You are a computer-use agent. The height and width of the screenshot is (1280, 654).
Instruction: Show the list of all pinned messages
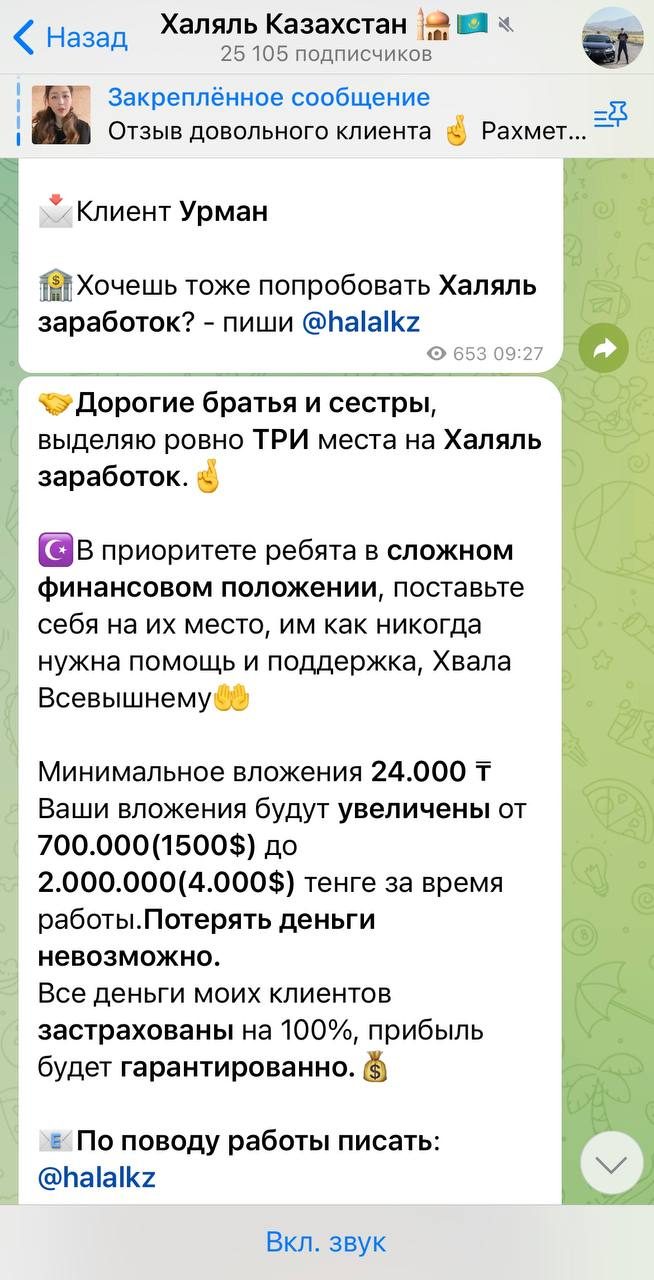coord(610,116)
